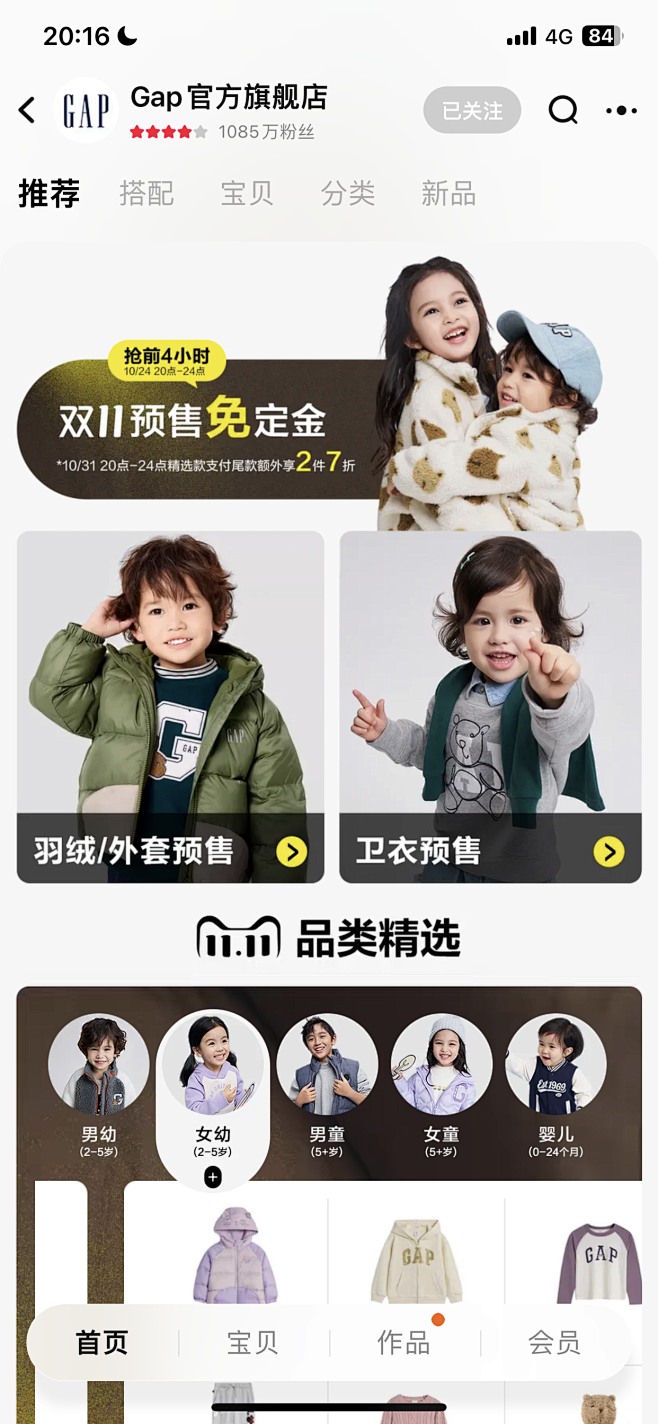658x1424 pixels.
Task: Open the purple puffer jacket product
Action: tap(234, 1256)
